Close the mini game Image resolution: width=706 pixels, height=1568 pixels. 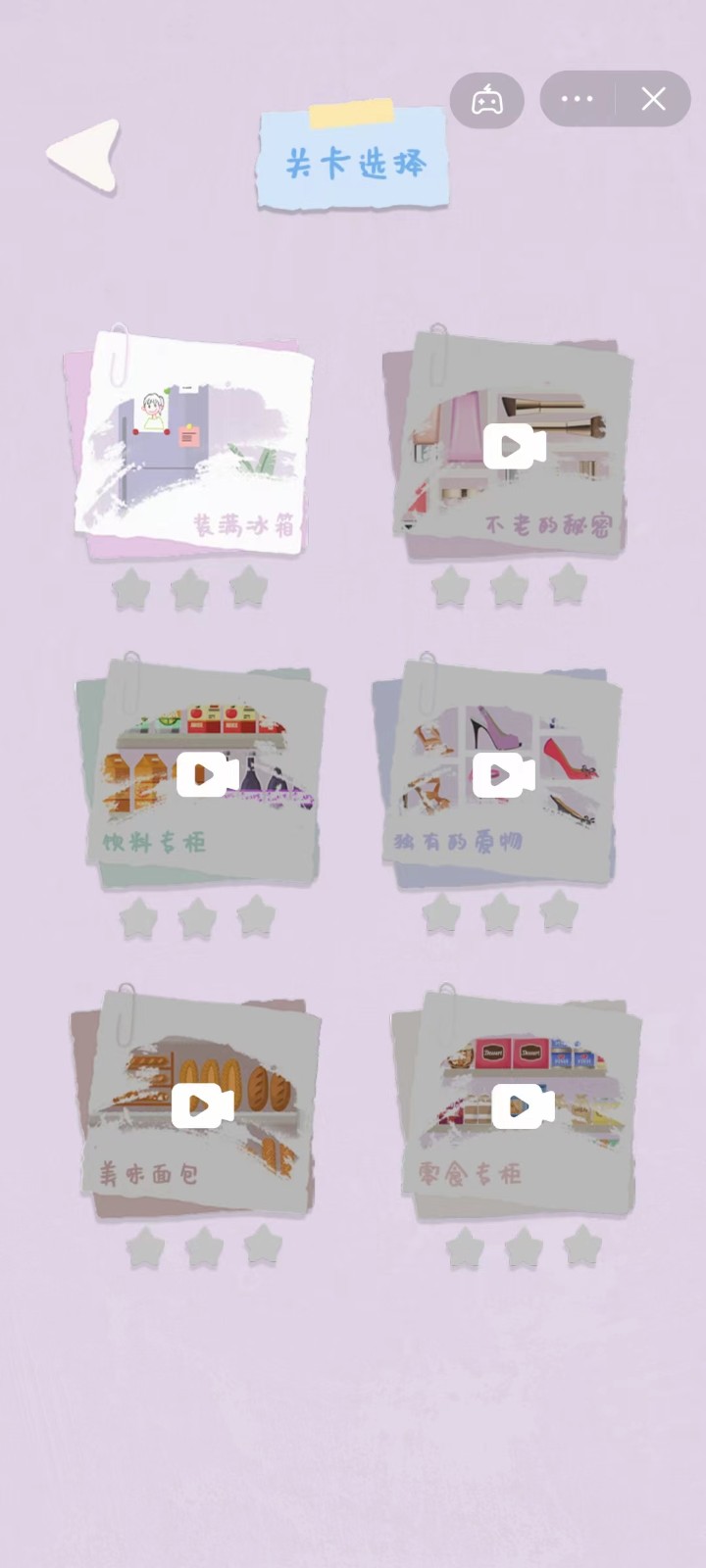tap(653, 99)
